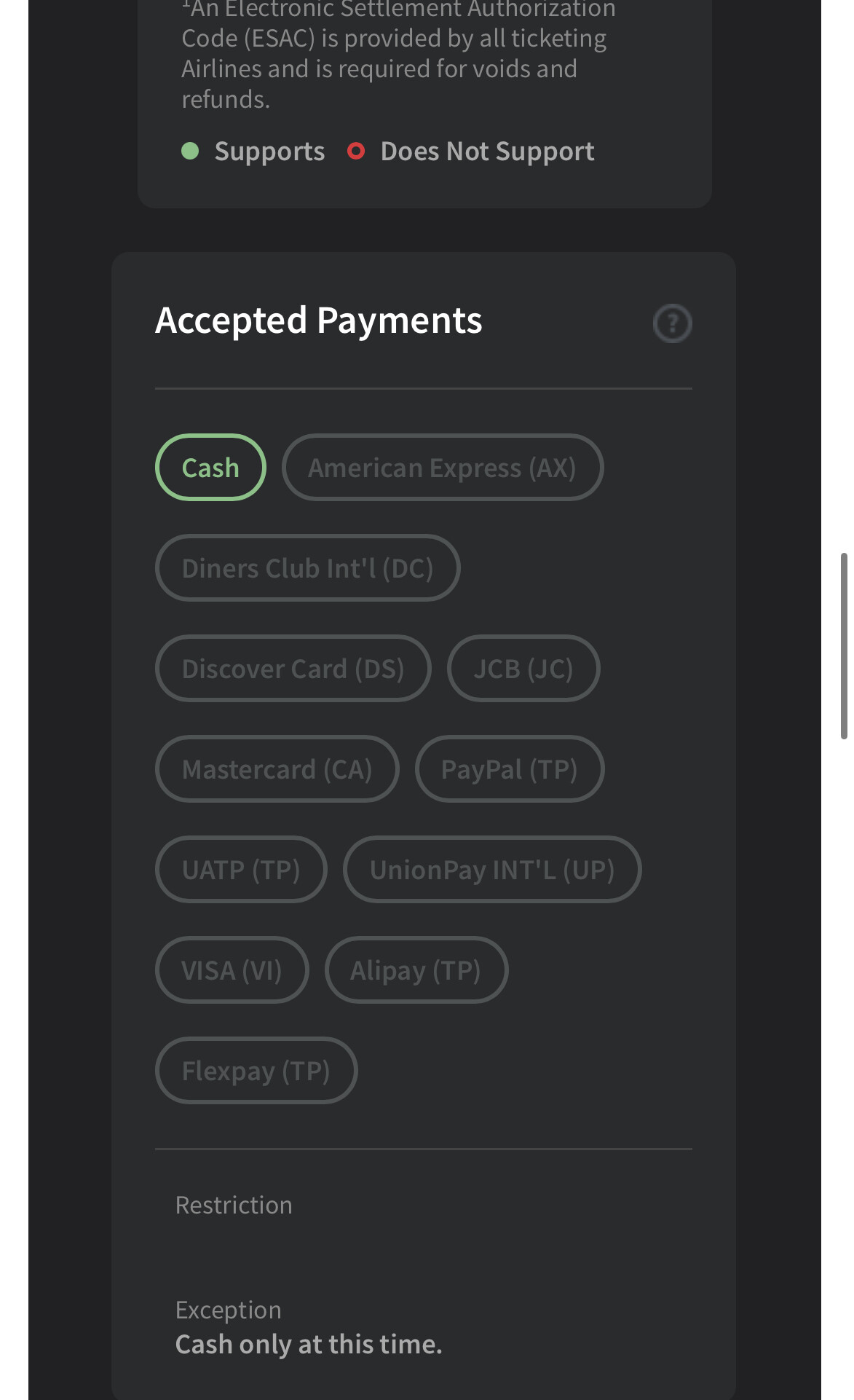The height and width of the screenshot is (1400, 854).
Task: Tap the UnionPay INT'L (UP) chip
Action: [491, 870]
